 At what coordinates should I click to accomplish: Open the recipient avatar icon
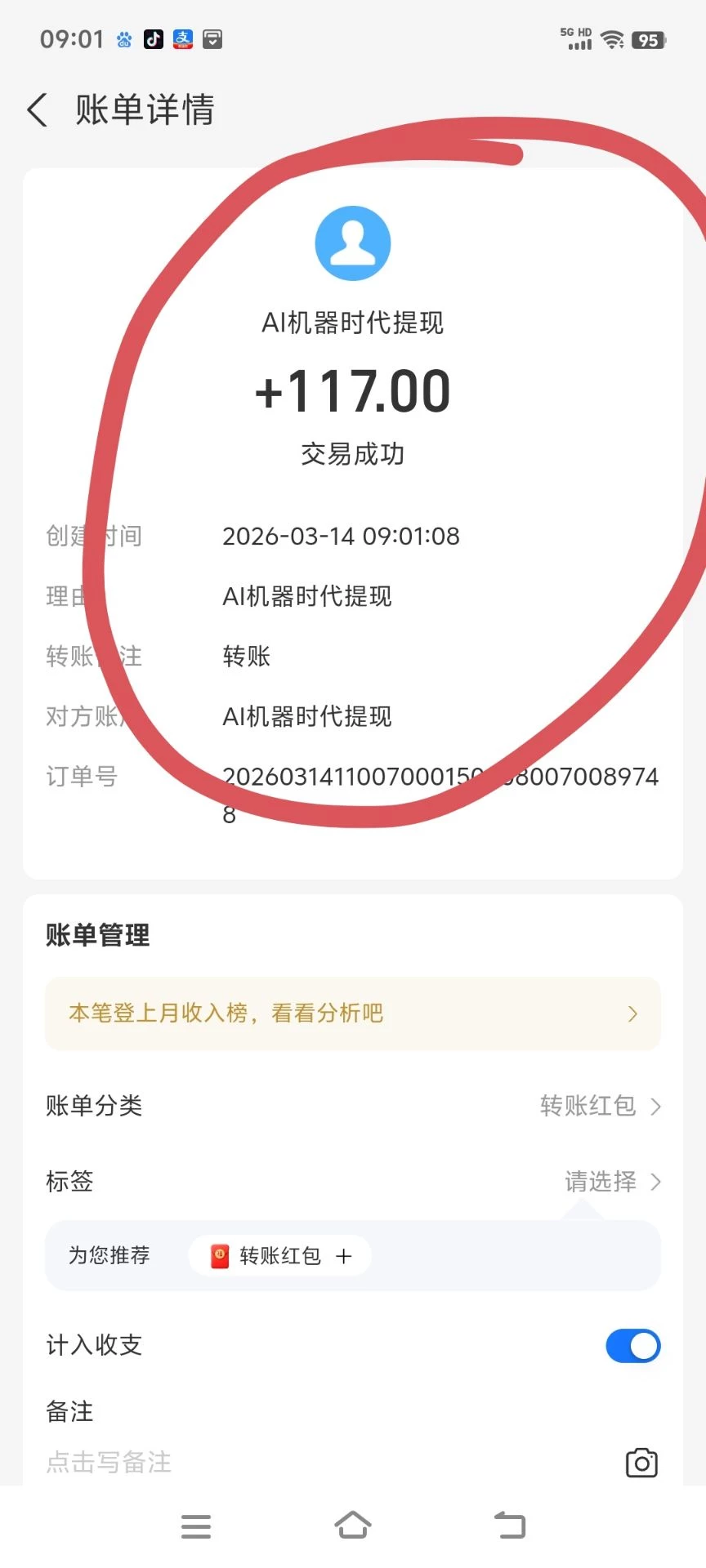pos(352,242)
